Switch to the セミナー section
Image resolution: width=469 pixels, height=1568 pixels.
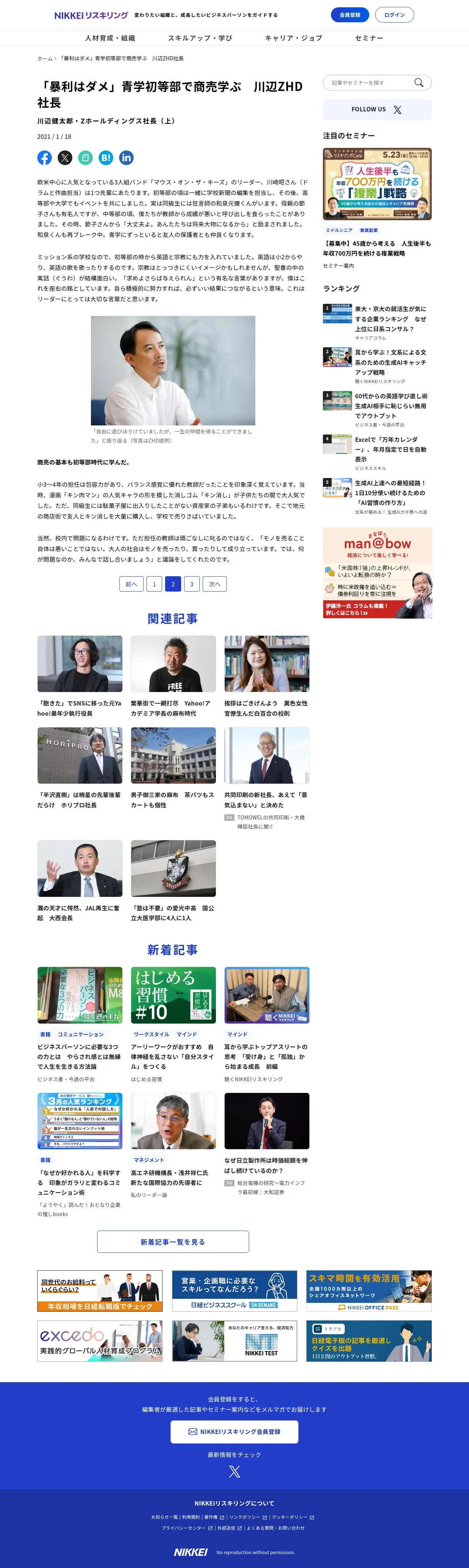click(369, 38)
